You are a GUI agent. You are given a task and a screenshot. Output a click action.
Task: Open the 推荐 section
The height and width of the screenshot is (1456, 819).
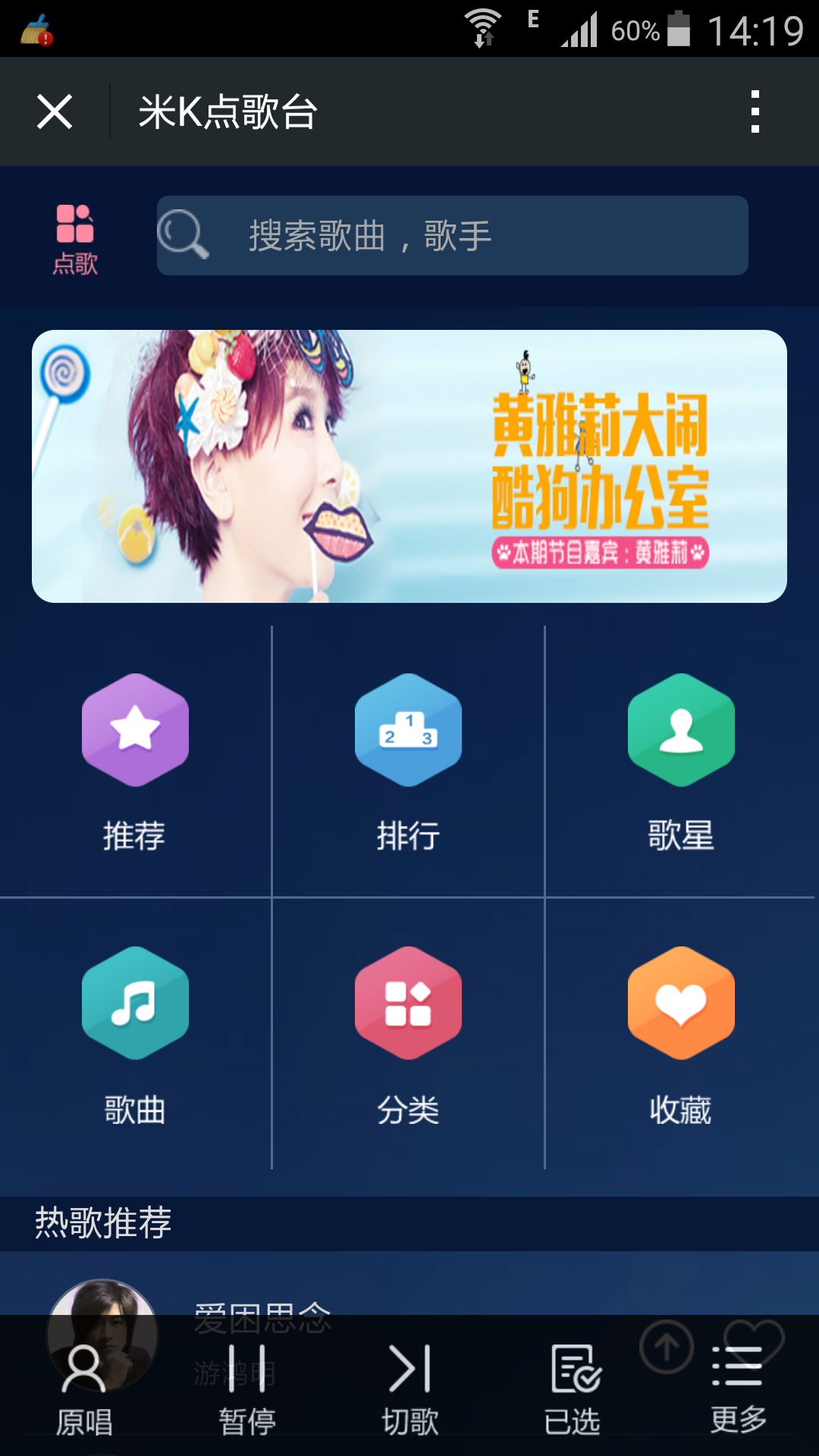click(x=135, y=761)
